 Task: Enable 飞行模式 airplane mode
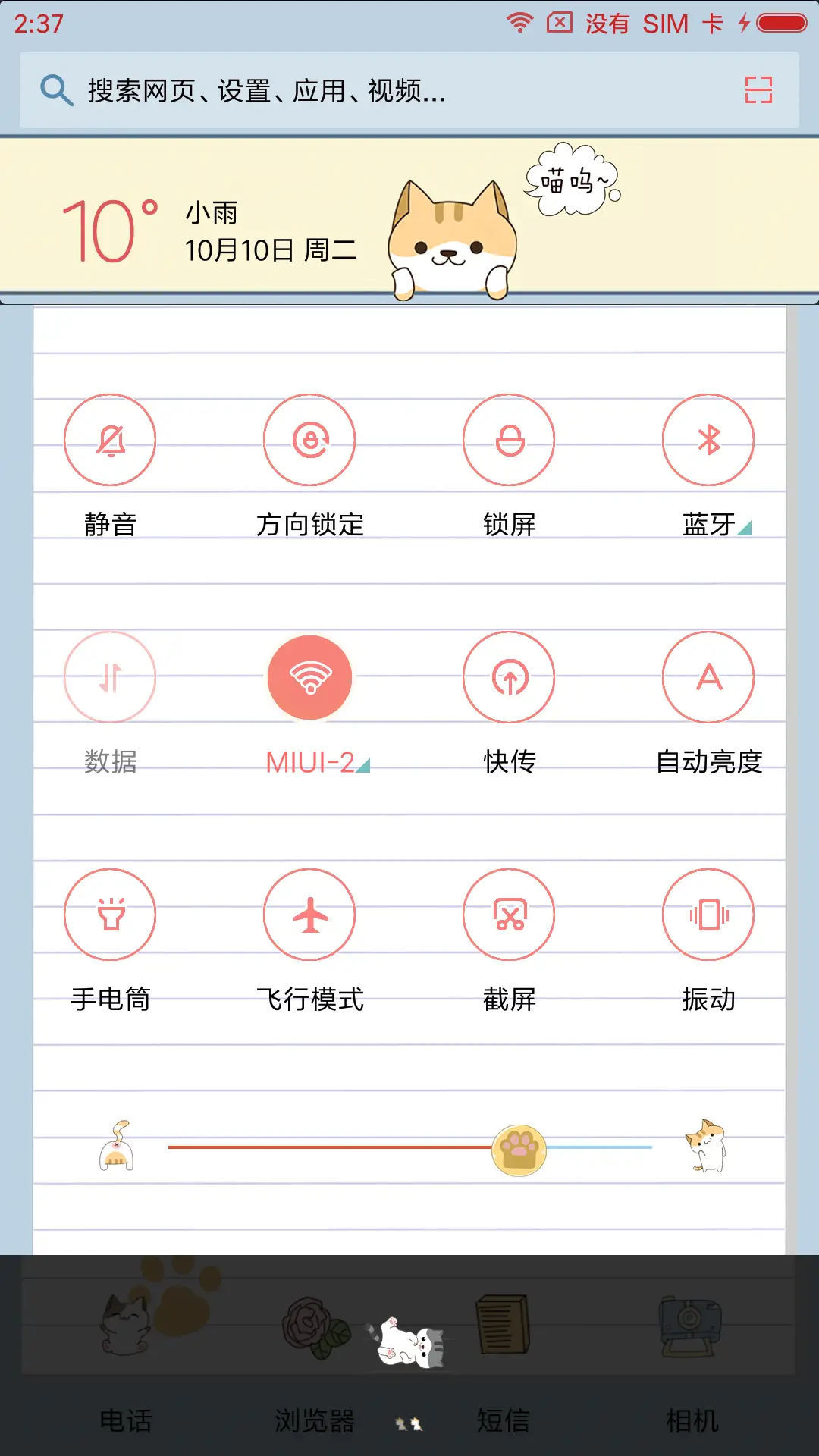point(309,914)
